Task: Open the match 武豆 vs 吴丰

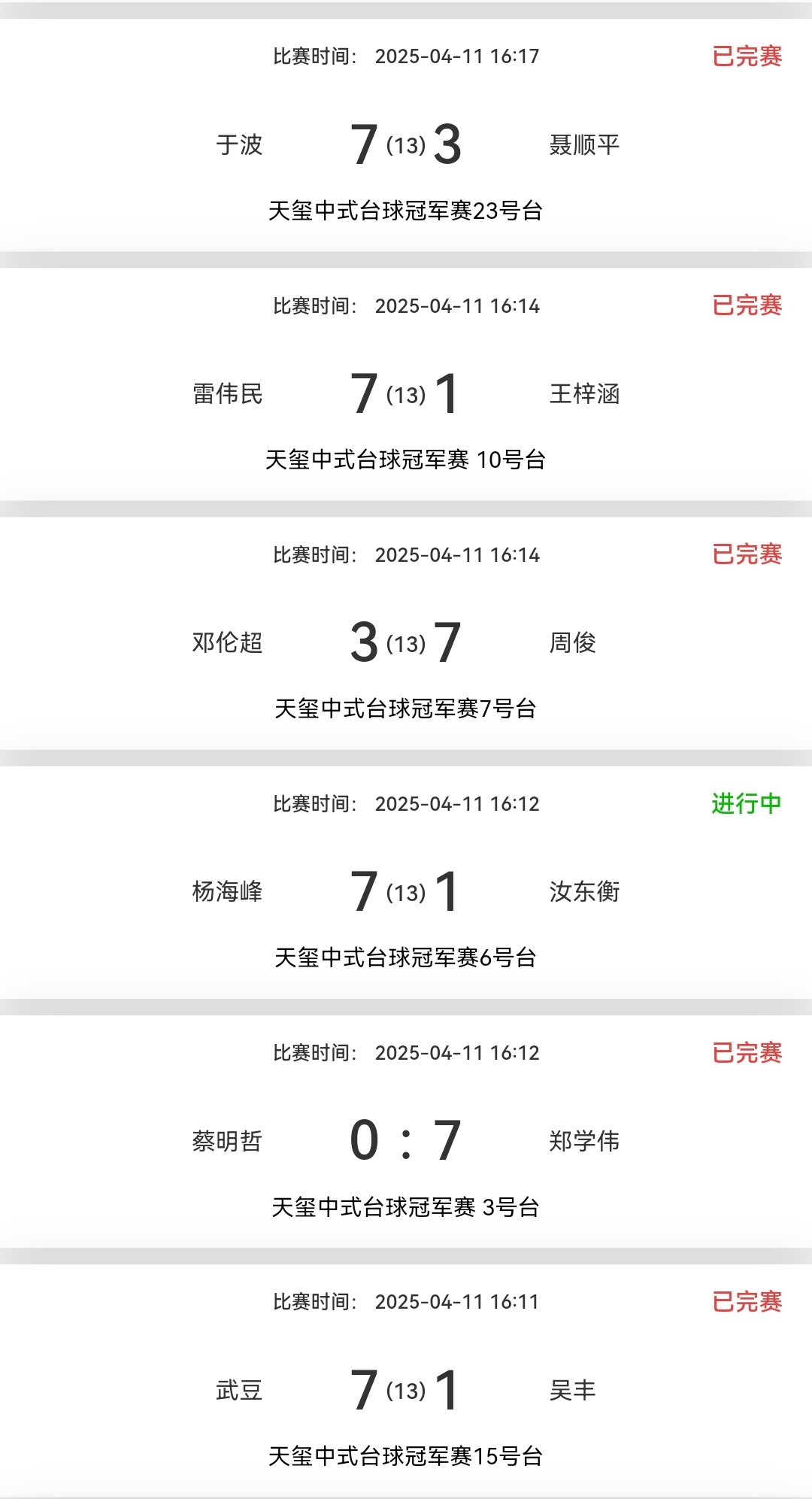Action: point(406,1388)
